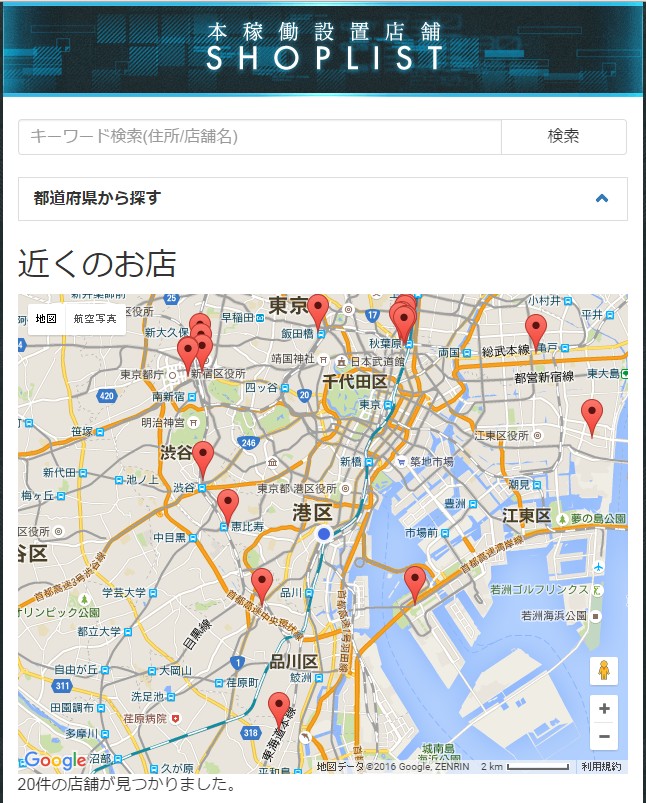This screenshot has width=646, height=803.
Task: Select the store pin near 渋谷
Action: [x=203, y=458]
